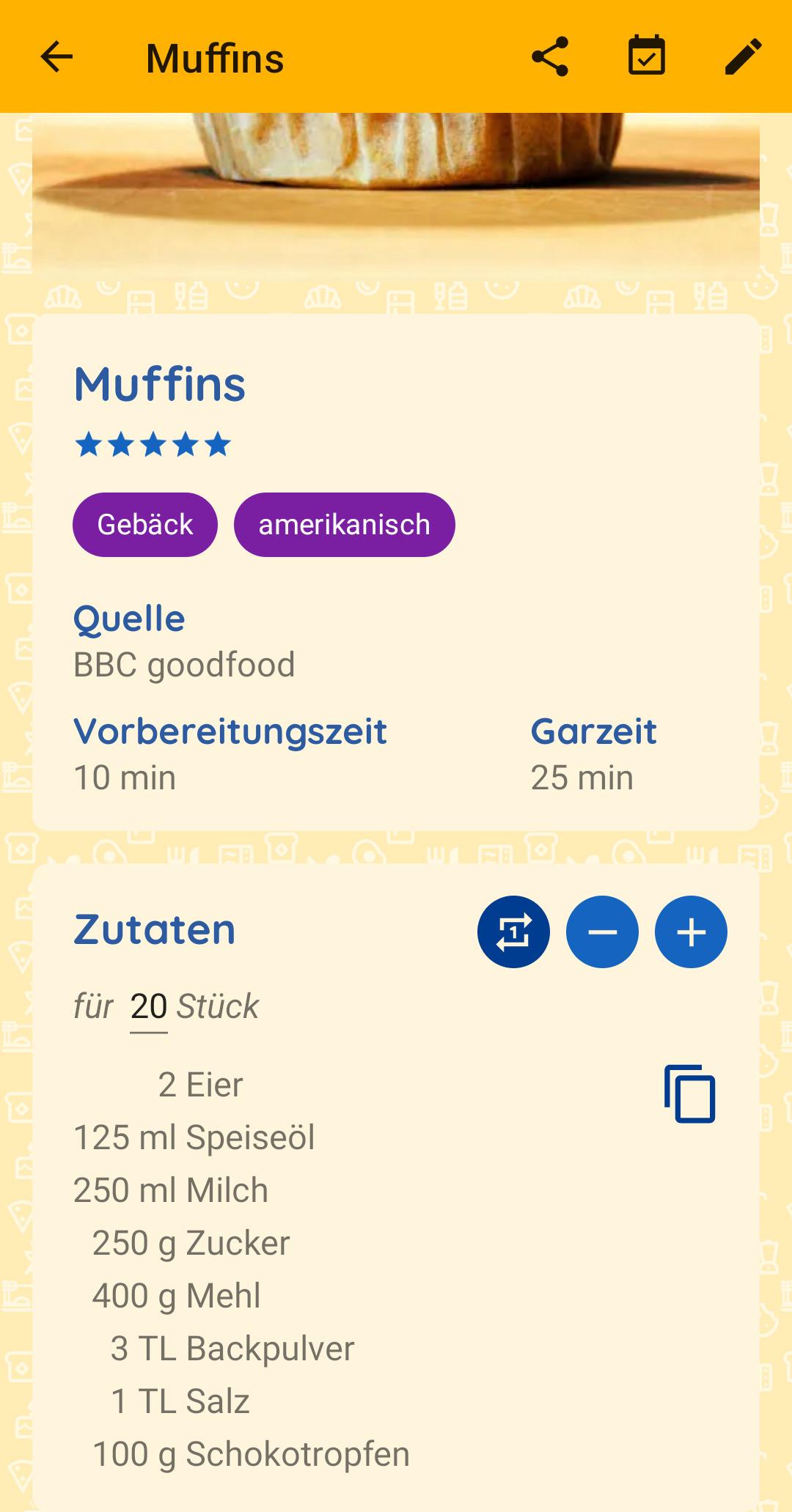
Task: Tap the muffin photo at the top
Action: (396, 196)
